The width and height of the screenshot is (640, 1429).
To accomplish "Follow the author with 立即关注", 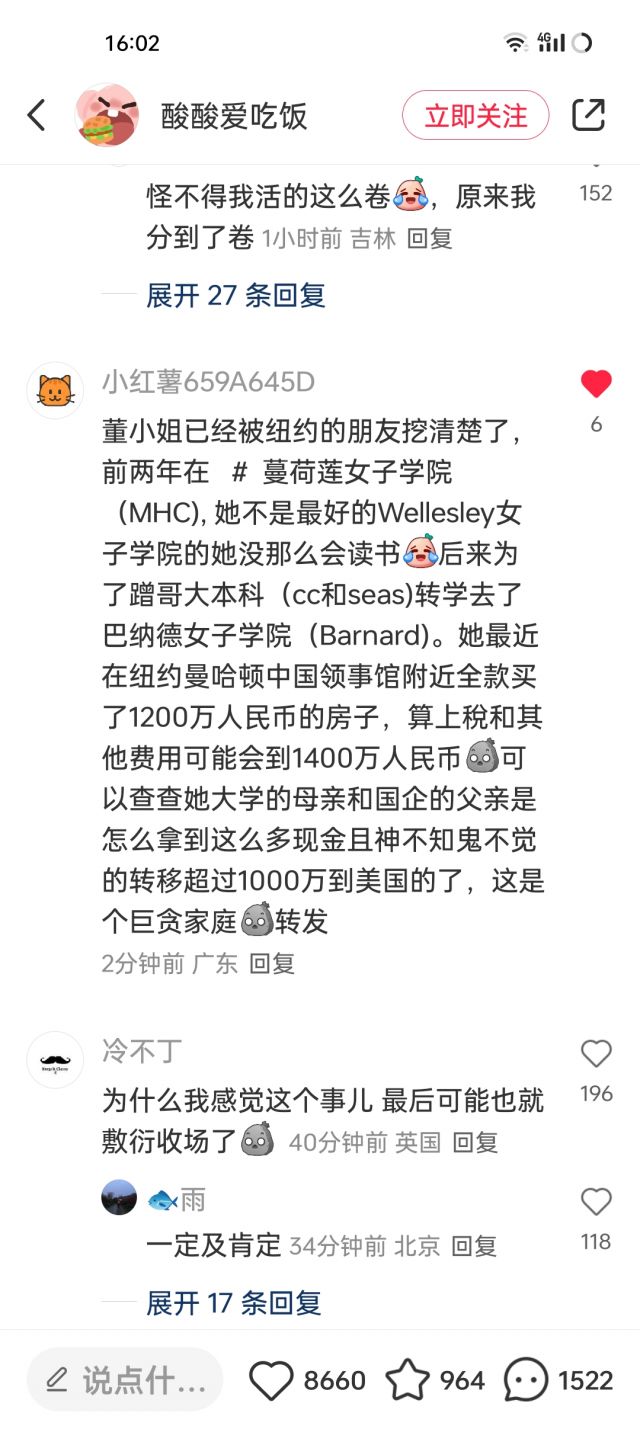I will click(475, 115).
